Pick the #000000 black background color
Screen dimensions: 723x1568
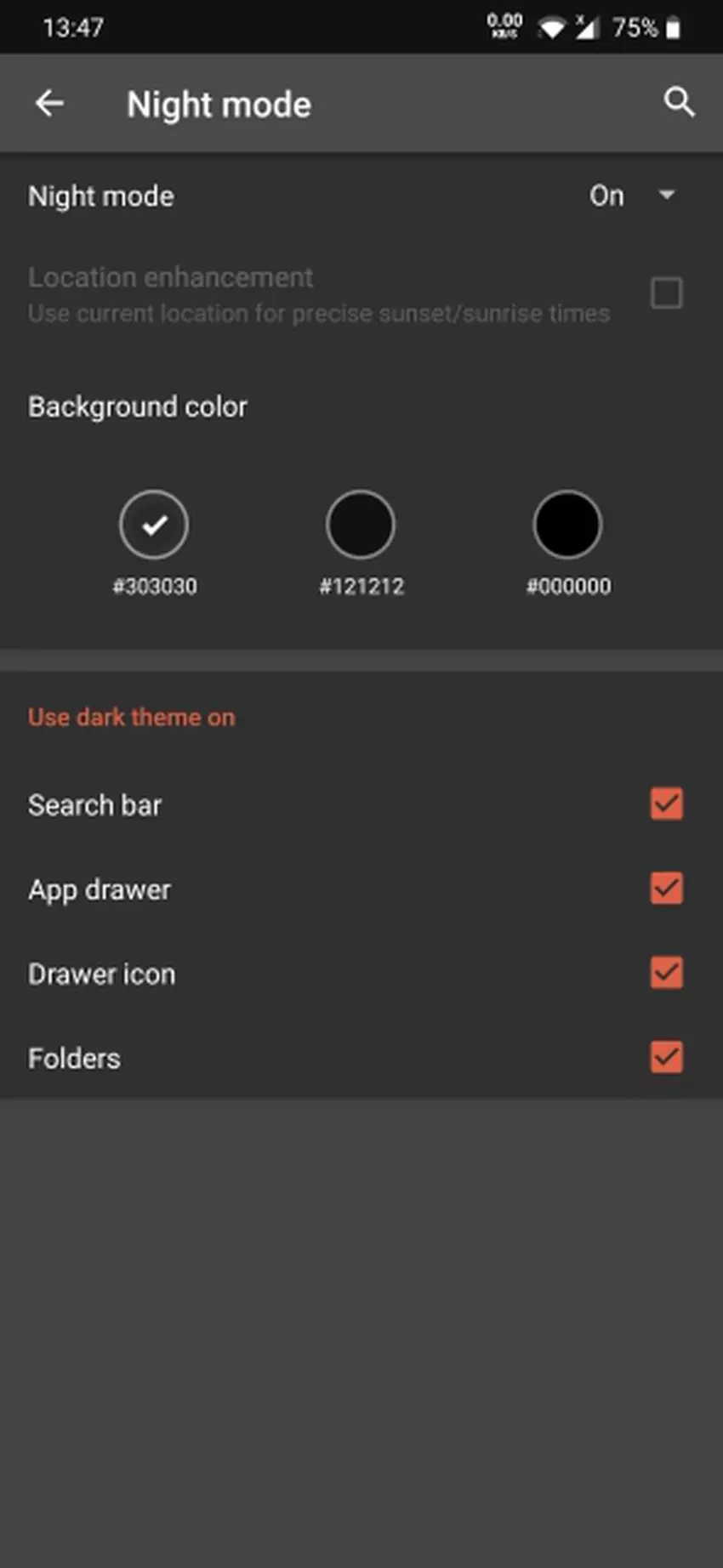click(567, 525)
